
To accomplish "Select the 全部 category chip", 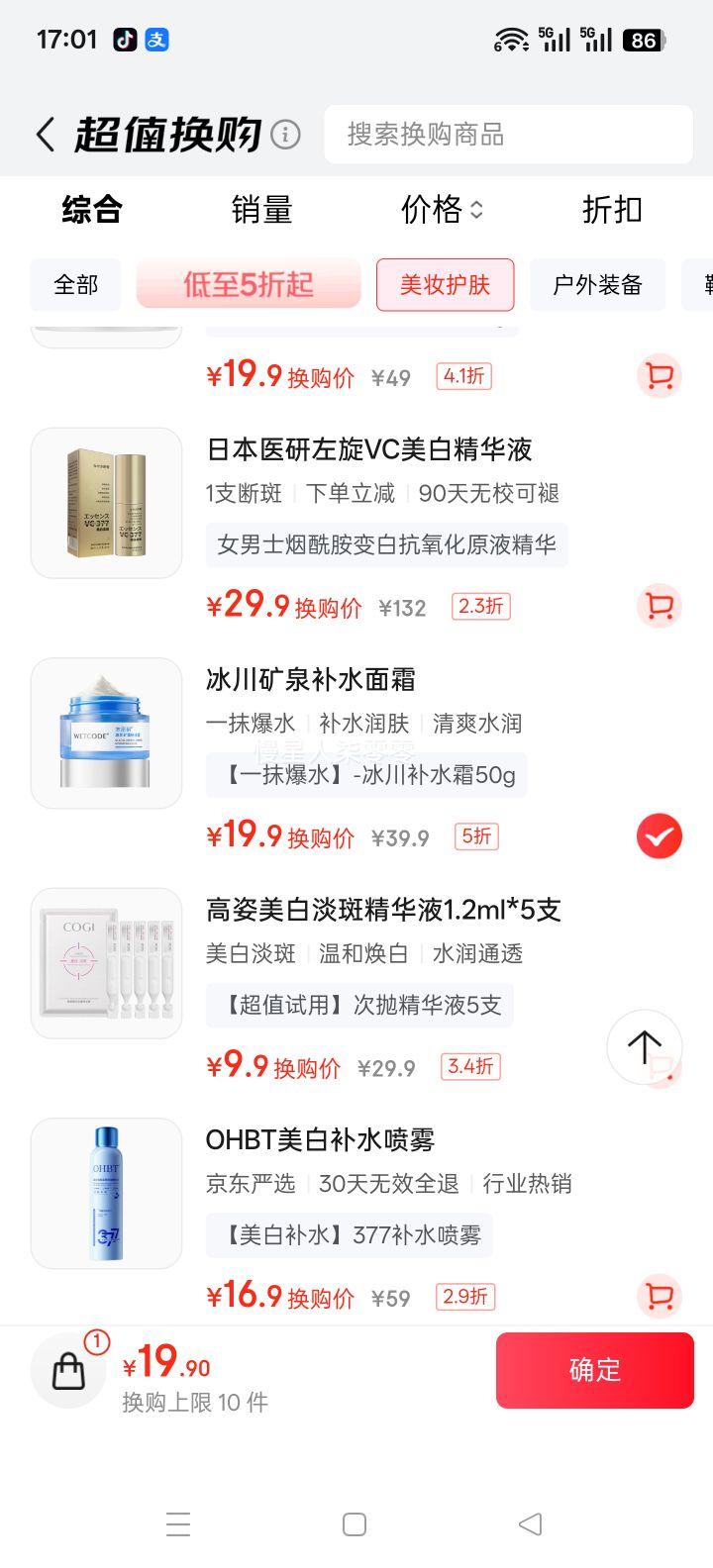I will coord(76,285).
